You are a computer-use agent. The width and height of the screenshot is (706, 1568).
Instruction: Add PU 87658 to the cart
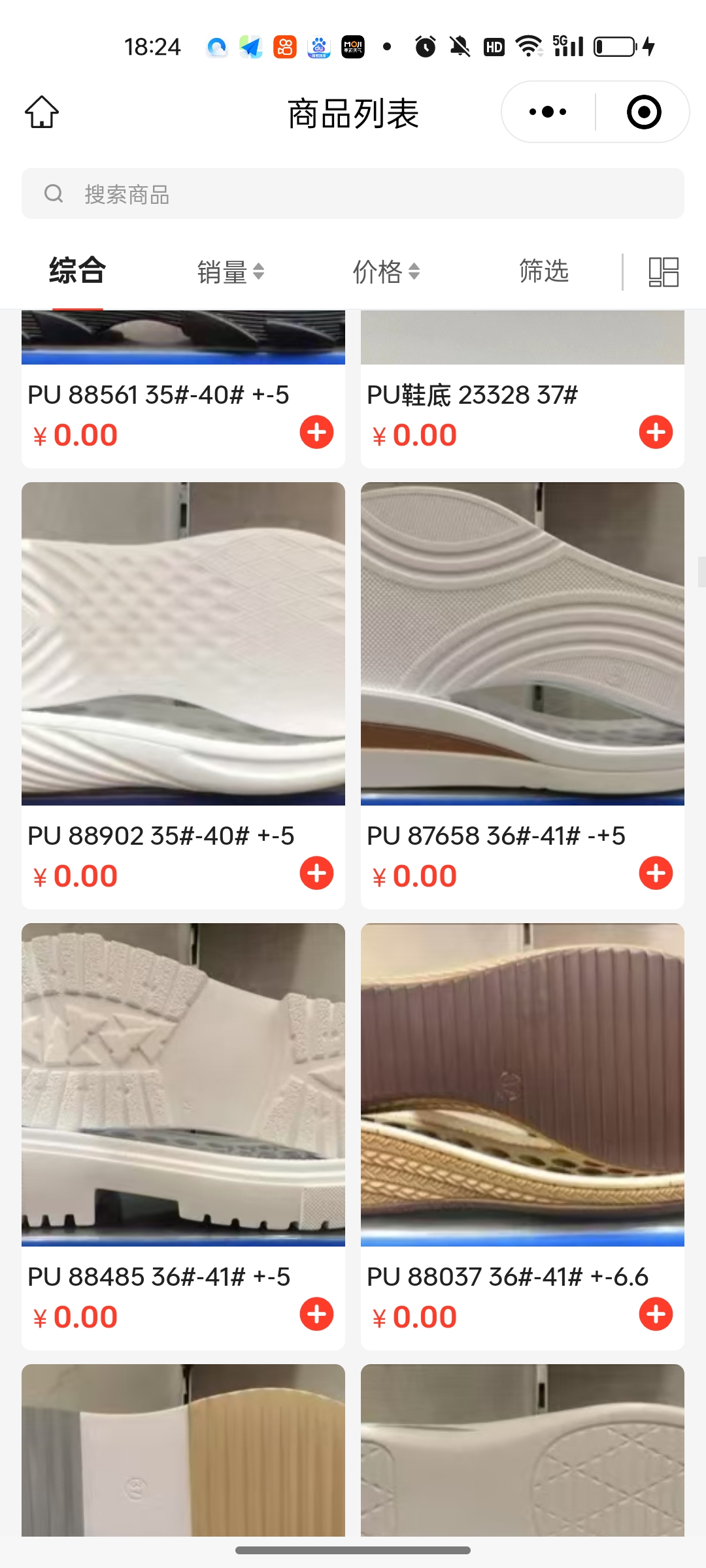pyautogui.click(x=656, y=874)
